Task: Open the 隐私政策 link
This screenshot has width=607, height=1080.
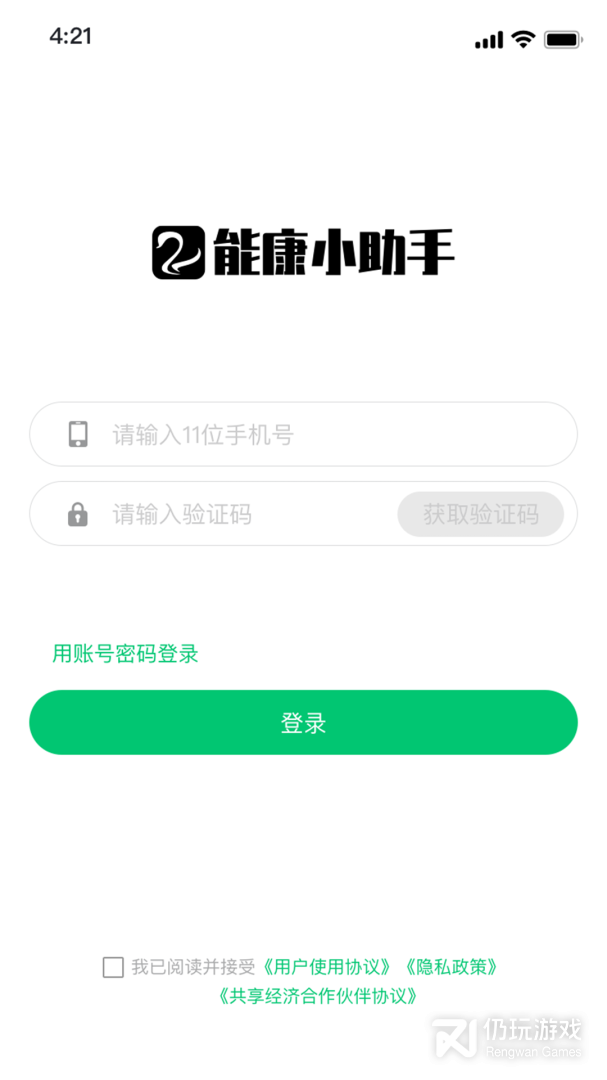Action: [451, 967]
